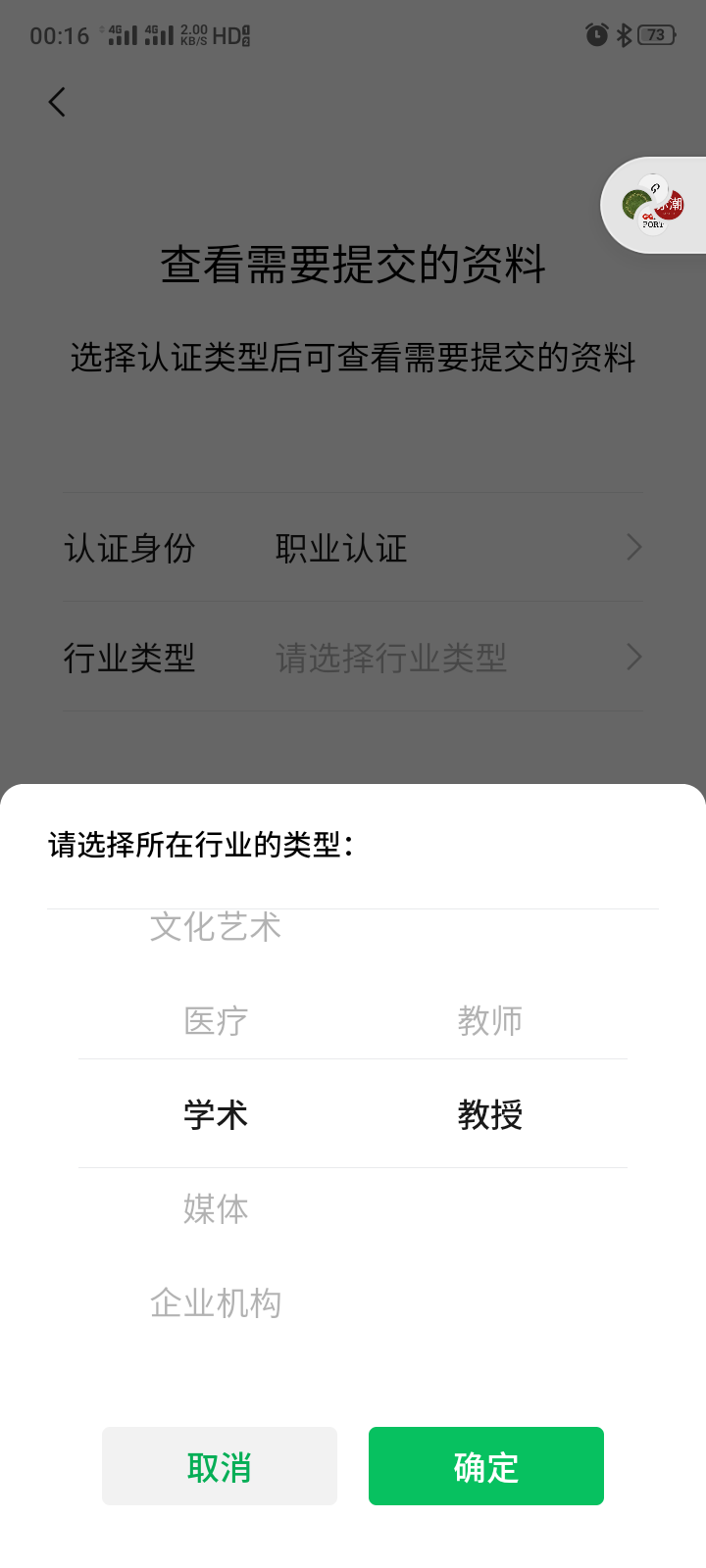Screen dimensions: 706x1568
Task: Choose the 医疗 industry option
Action: (216, 1021)
